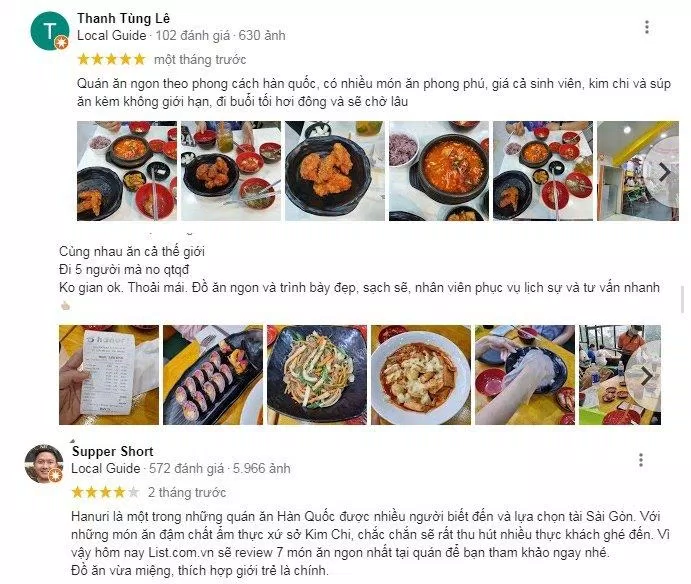Show next photos in the second review

[x=648, y=375]
